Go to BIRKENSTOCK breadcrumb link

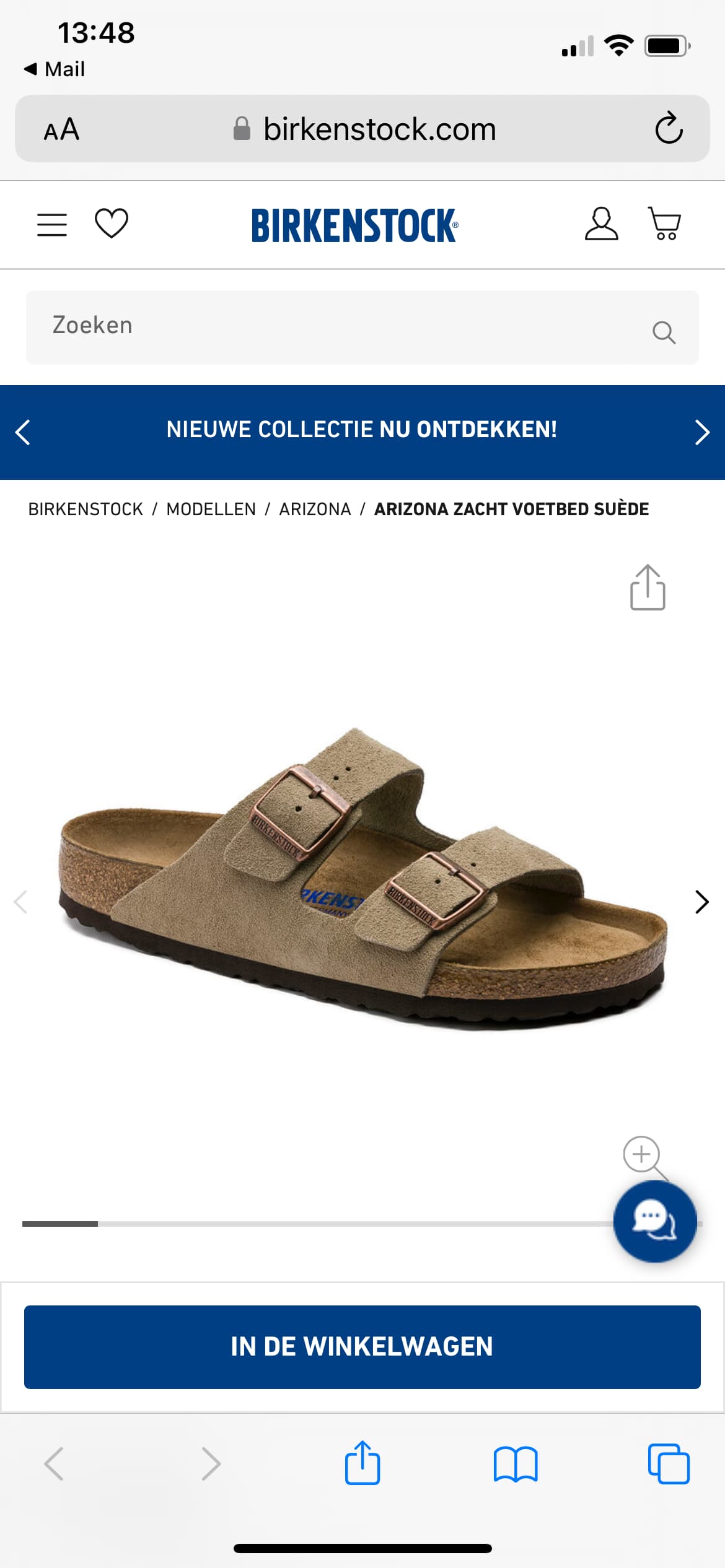click(86, 509)
